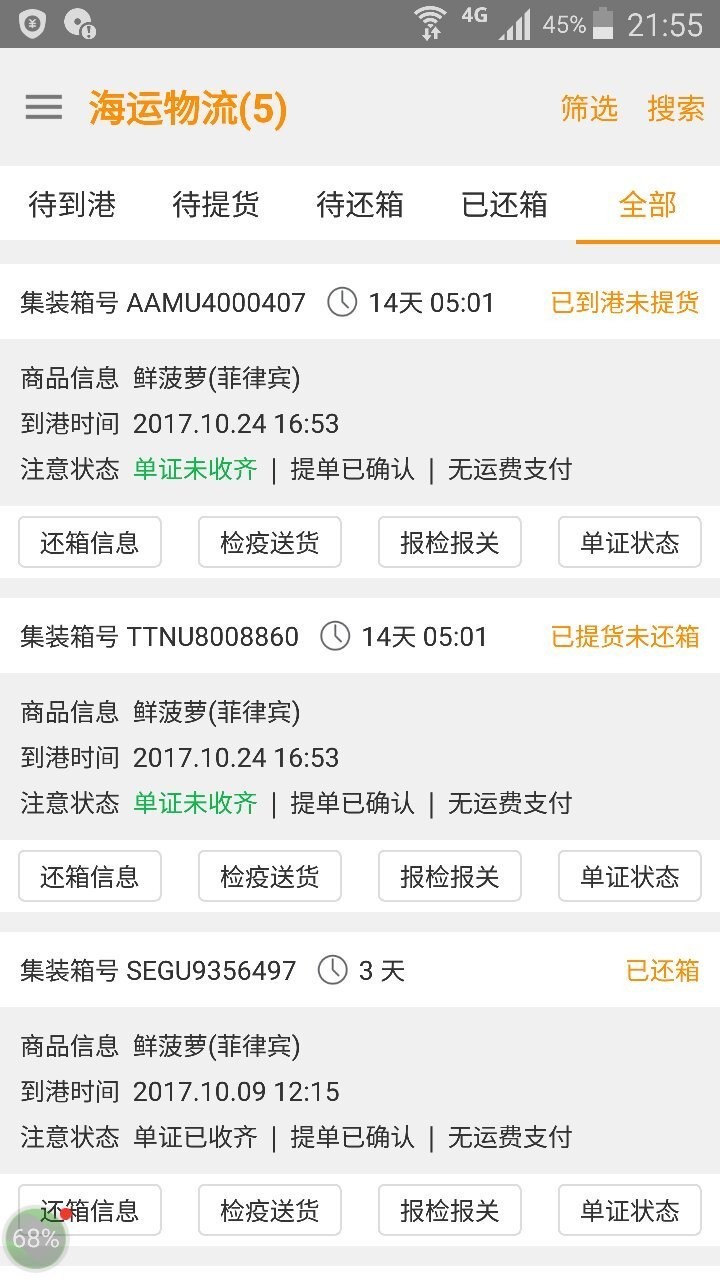Toggle status 已提货未还箱 for TTNU8008860

[x=624, y=636]
